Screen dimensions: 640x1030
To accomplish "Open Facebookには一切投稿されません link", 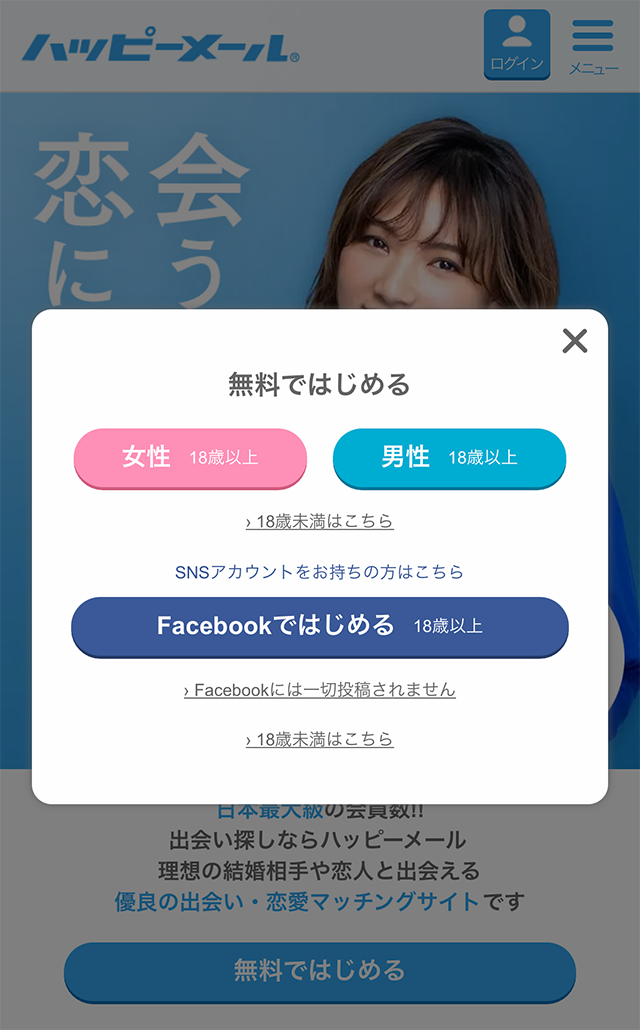I will click(x=320, y=690).
